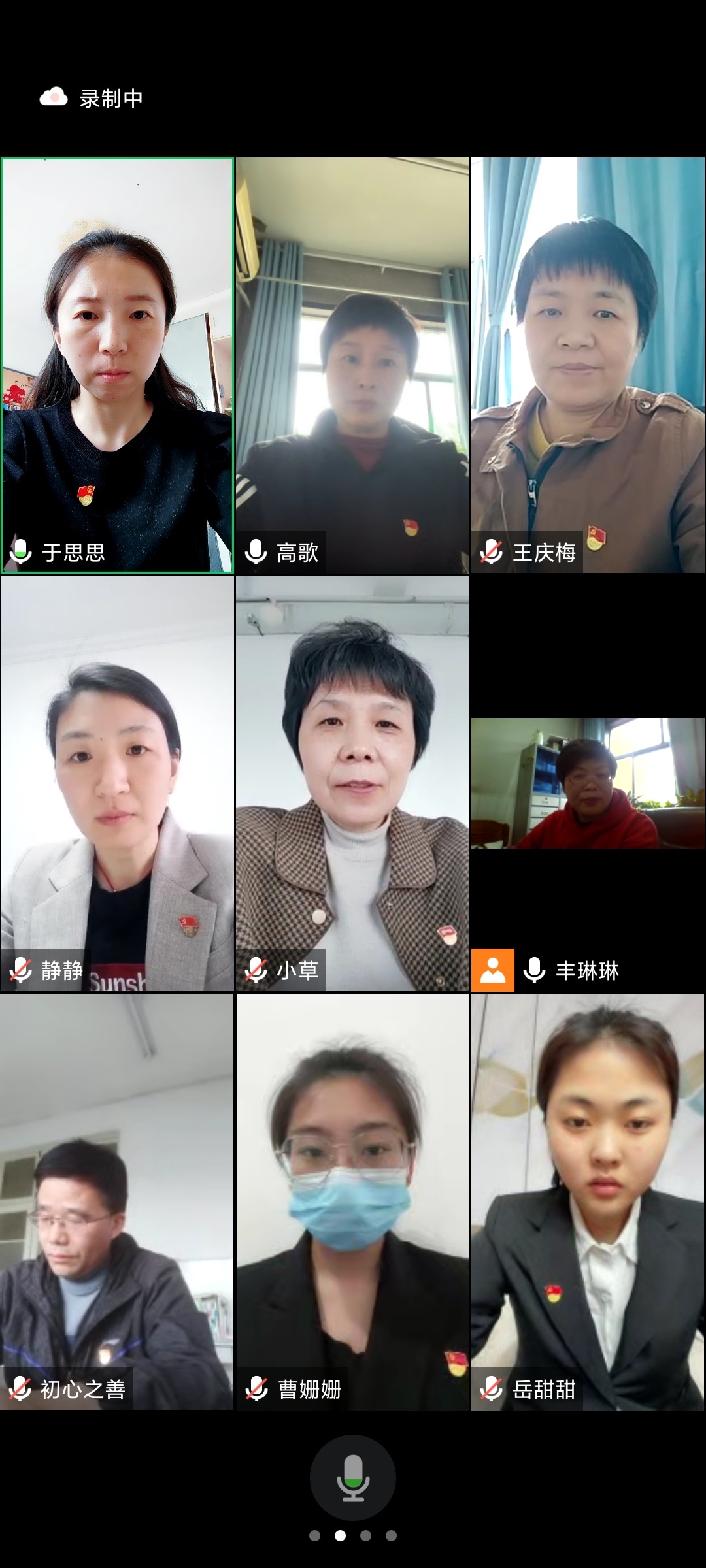Select 小草's video tile

pos(352,783)
